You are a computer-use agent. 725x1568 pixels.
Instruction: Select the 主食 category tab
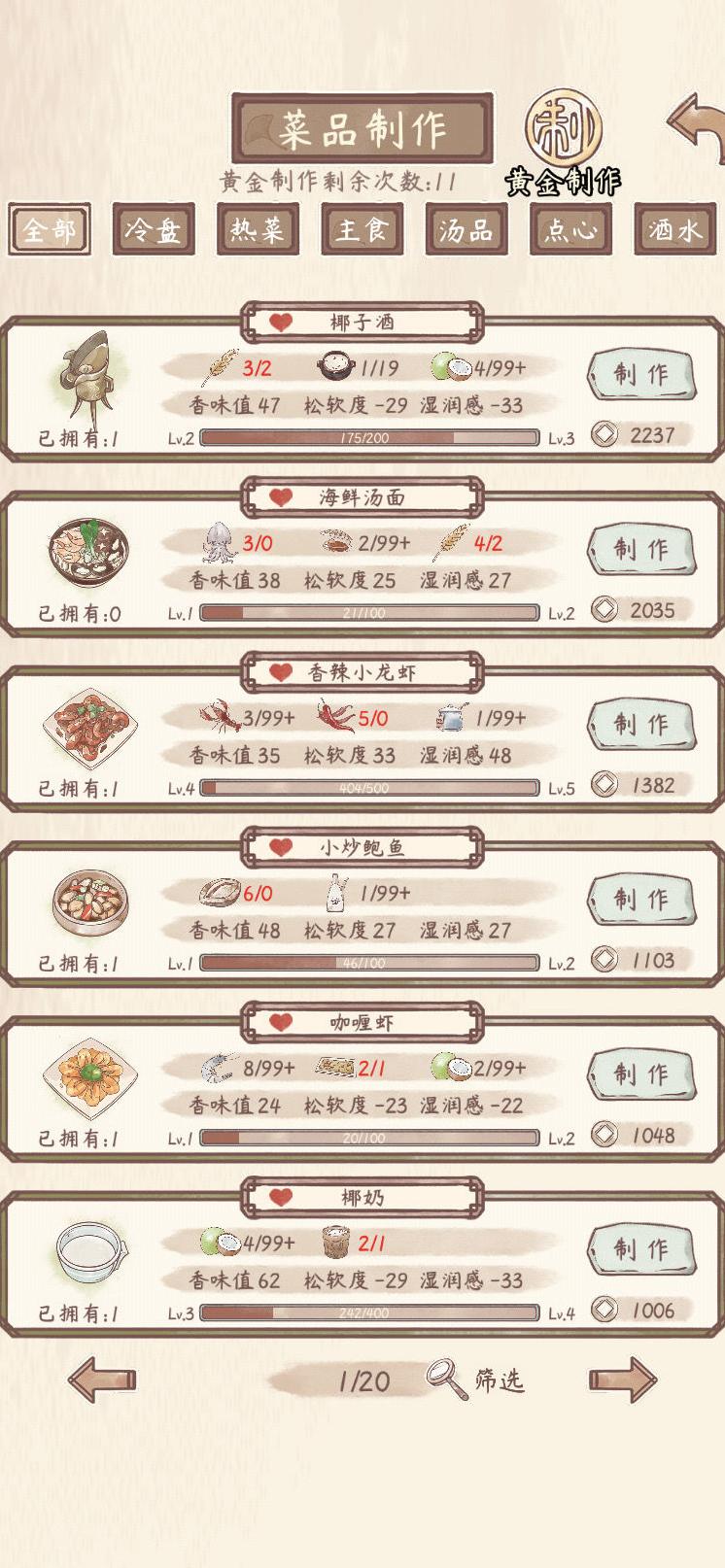tap(362, 230)
